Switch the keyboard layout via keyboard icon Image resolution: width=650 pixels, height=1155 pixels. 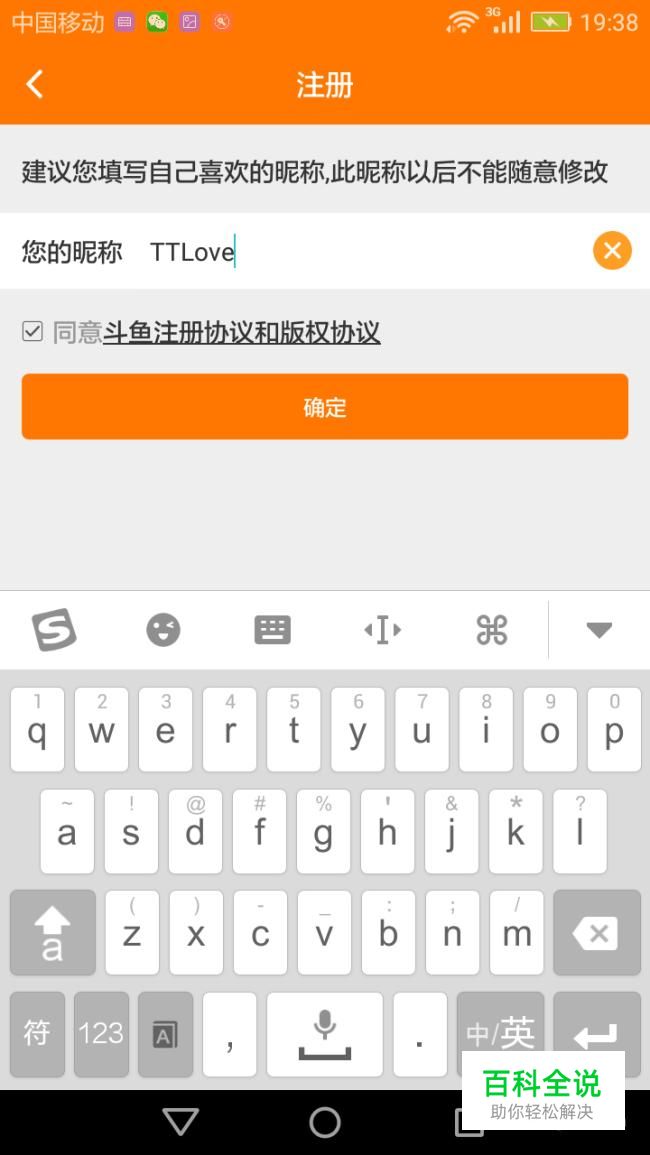coord(272,630)
